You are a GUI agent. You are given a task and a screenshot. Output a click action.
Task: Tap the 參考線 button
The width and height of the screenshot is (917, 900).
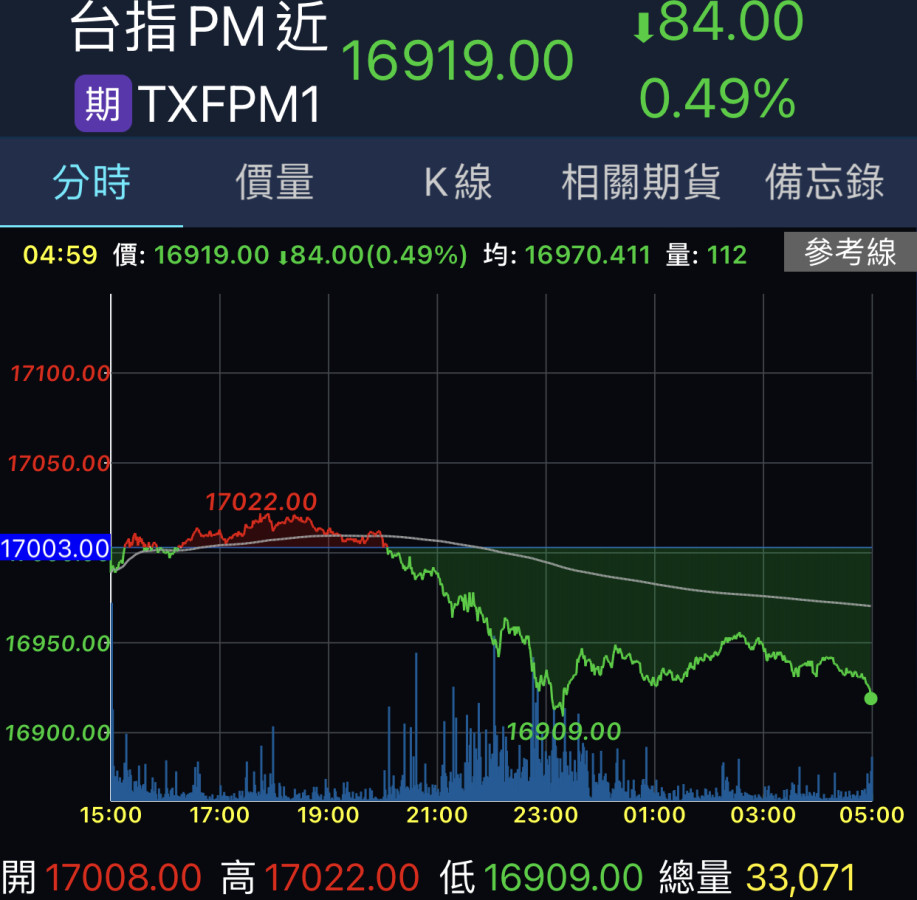[849, 253]
